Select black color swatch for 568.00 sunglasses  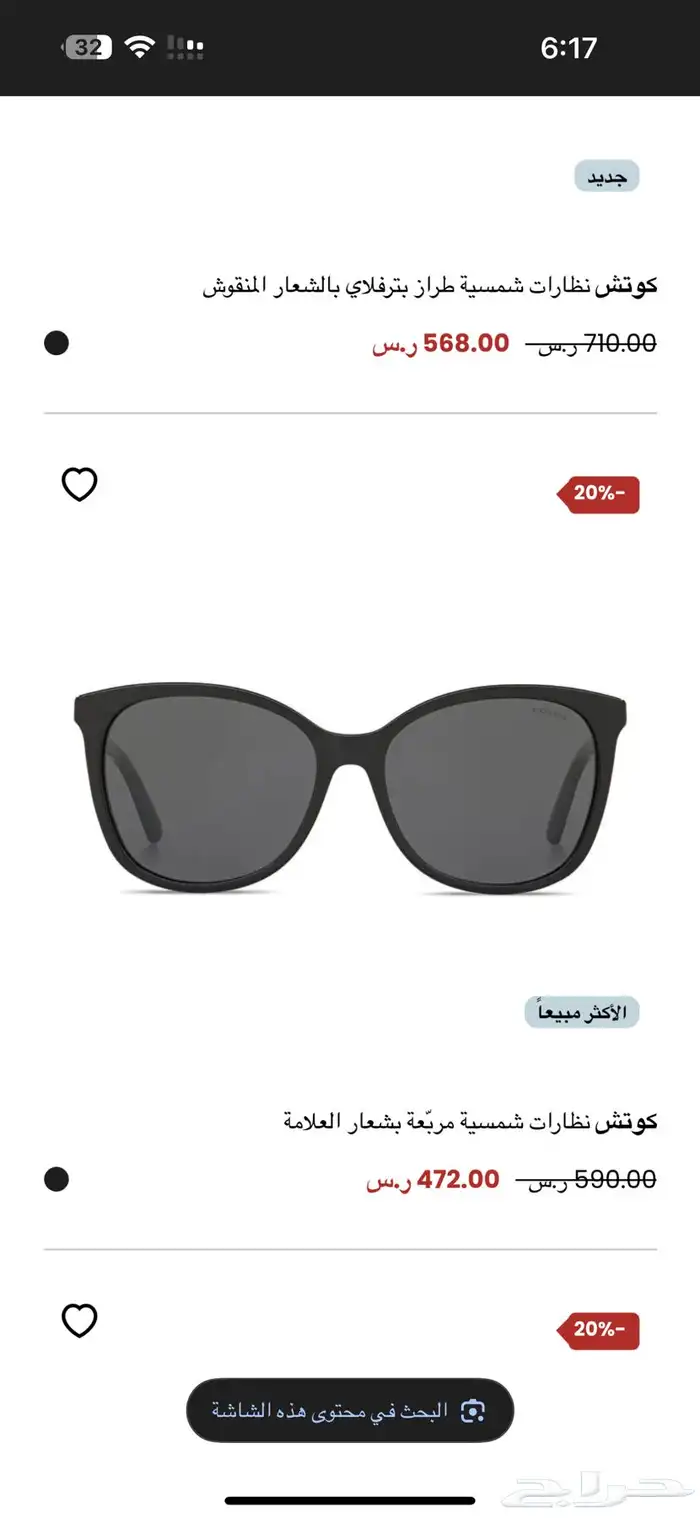coord(57,343)
